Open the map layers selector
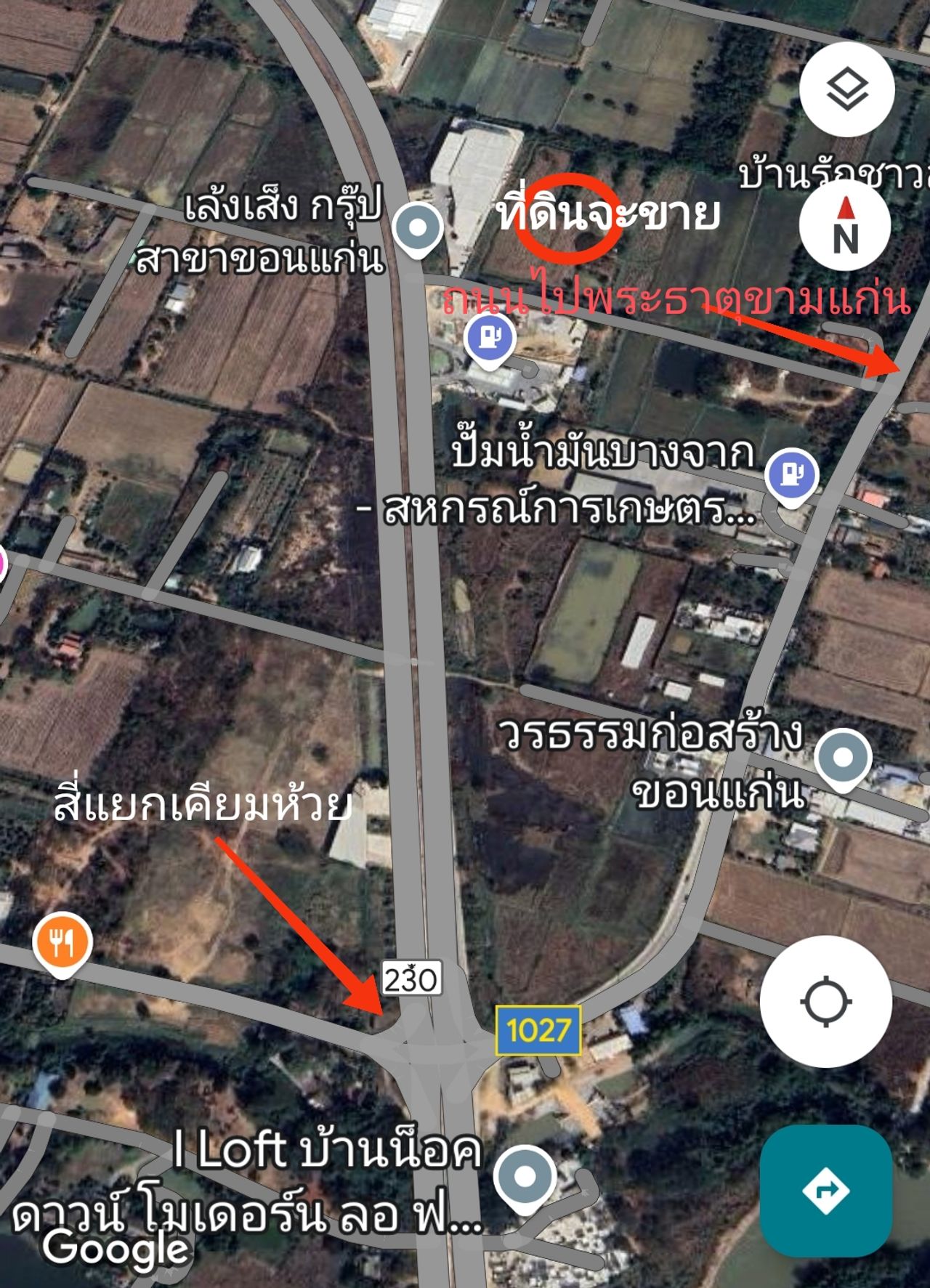The height and width of the screenshot is (1288, 930). (846, 89)
